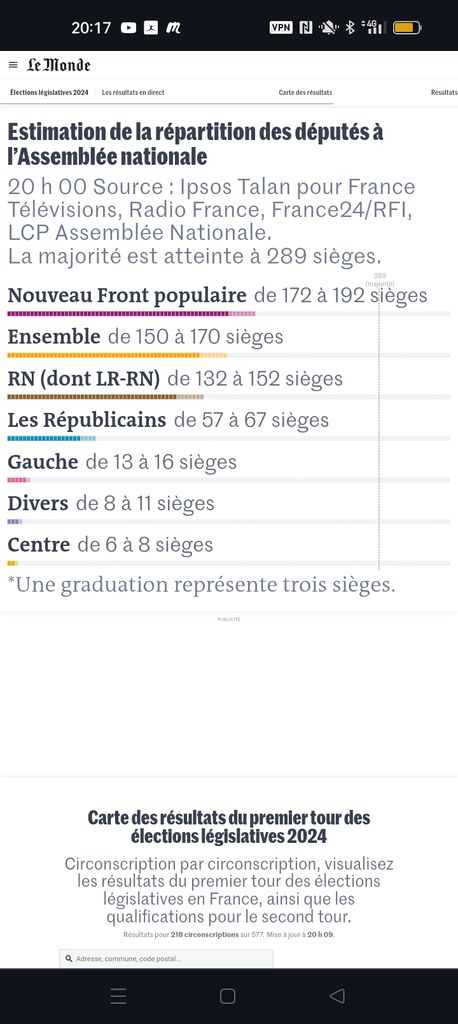Switch to Carte des résultats tab
Image resolution: width=458 pixels, height=1024 pixels.
305,93
